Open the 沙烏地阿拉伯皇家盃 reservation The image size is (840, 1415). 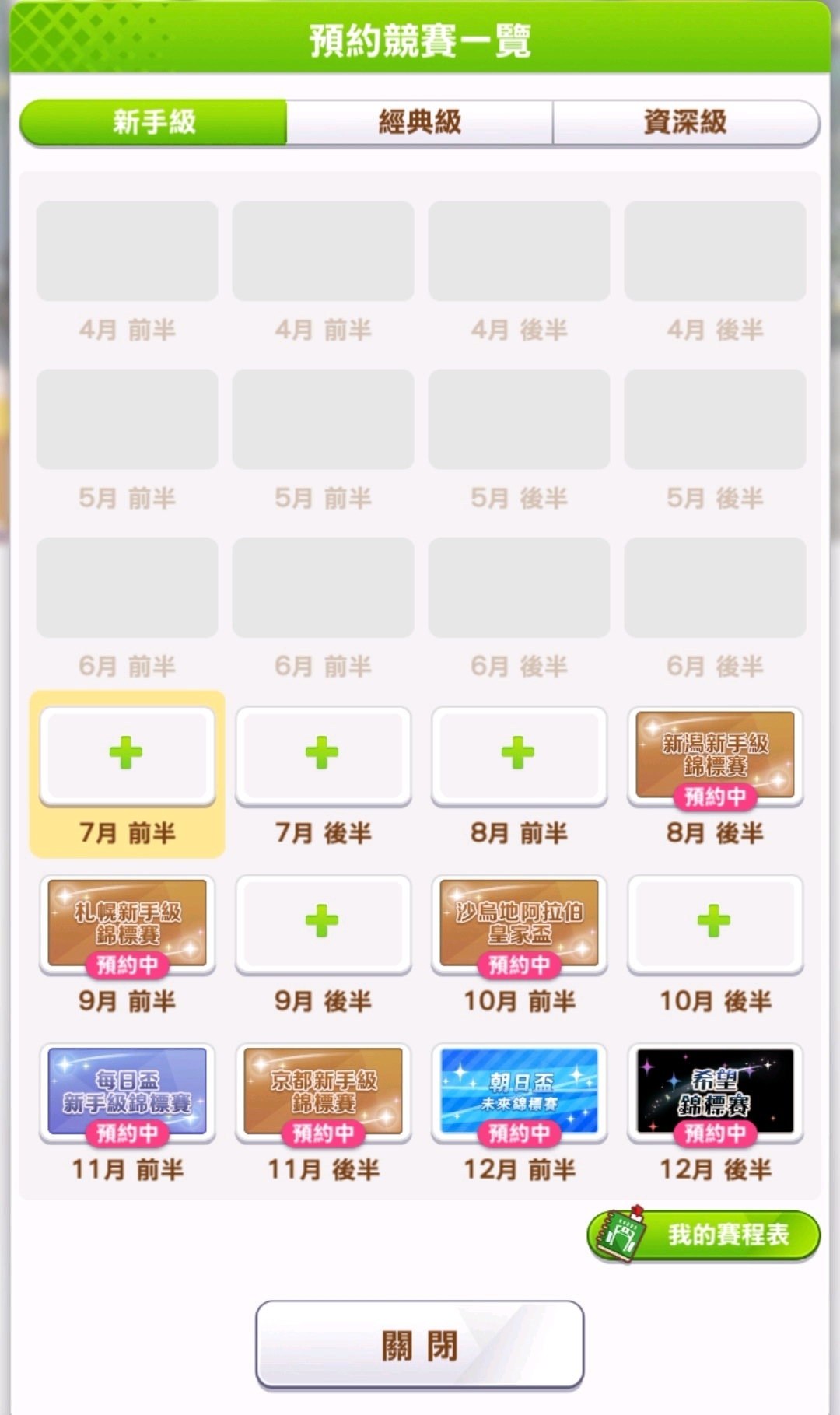coord(519,924)
